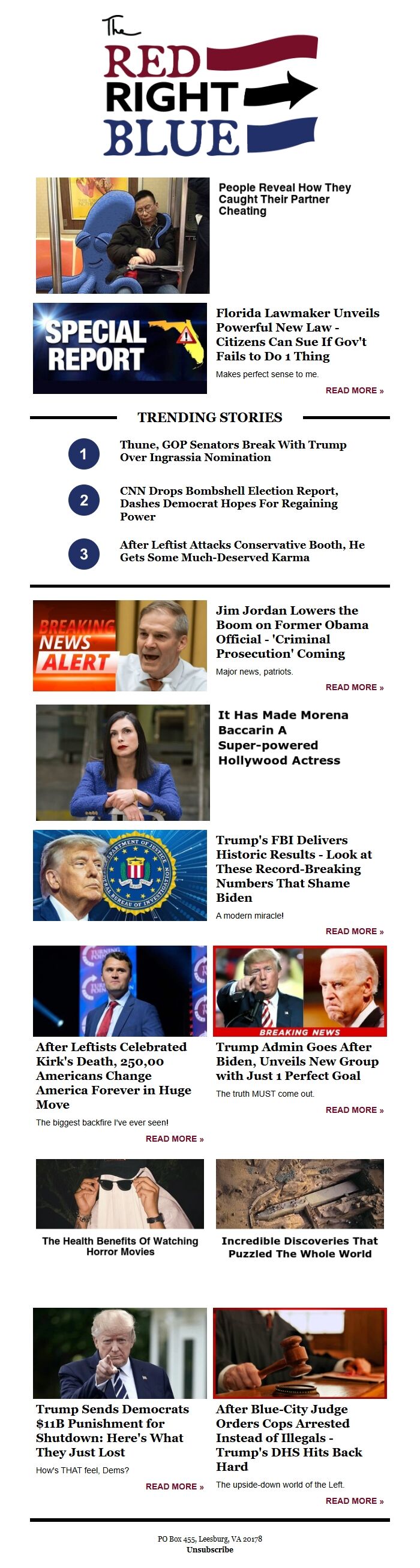Read more on Trump's FBI results
Viewport: 420px width, 1568px height.
[x=354, y=931]
